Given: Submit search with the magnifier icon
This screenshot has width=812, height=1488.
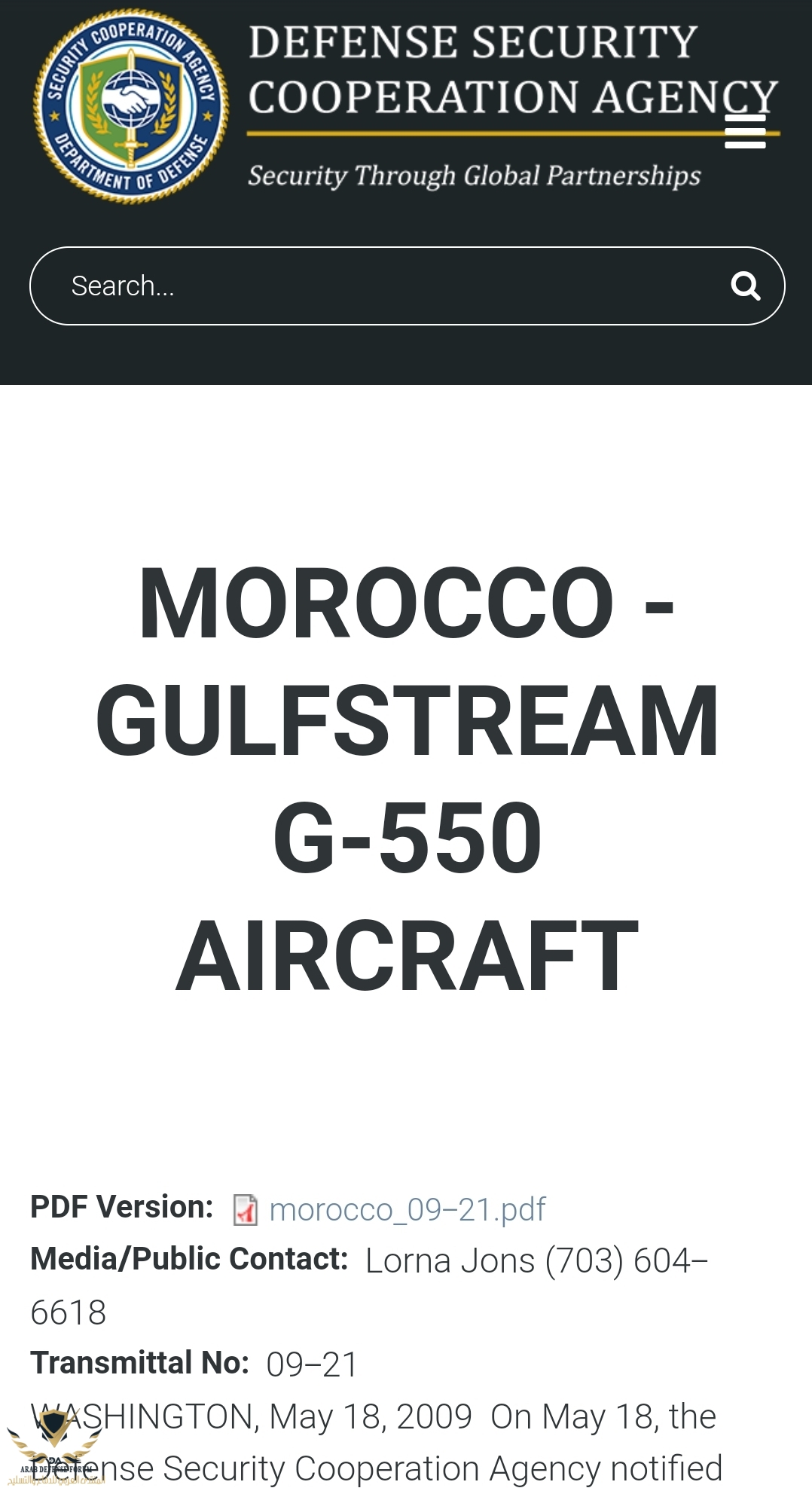Looking at the screenshot, I should 745,286.
